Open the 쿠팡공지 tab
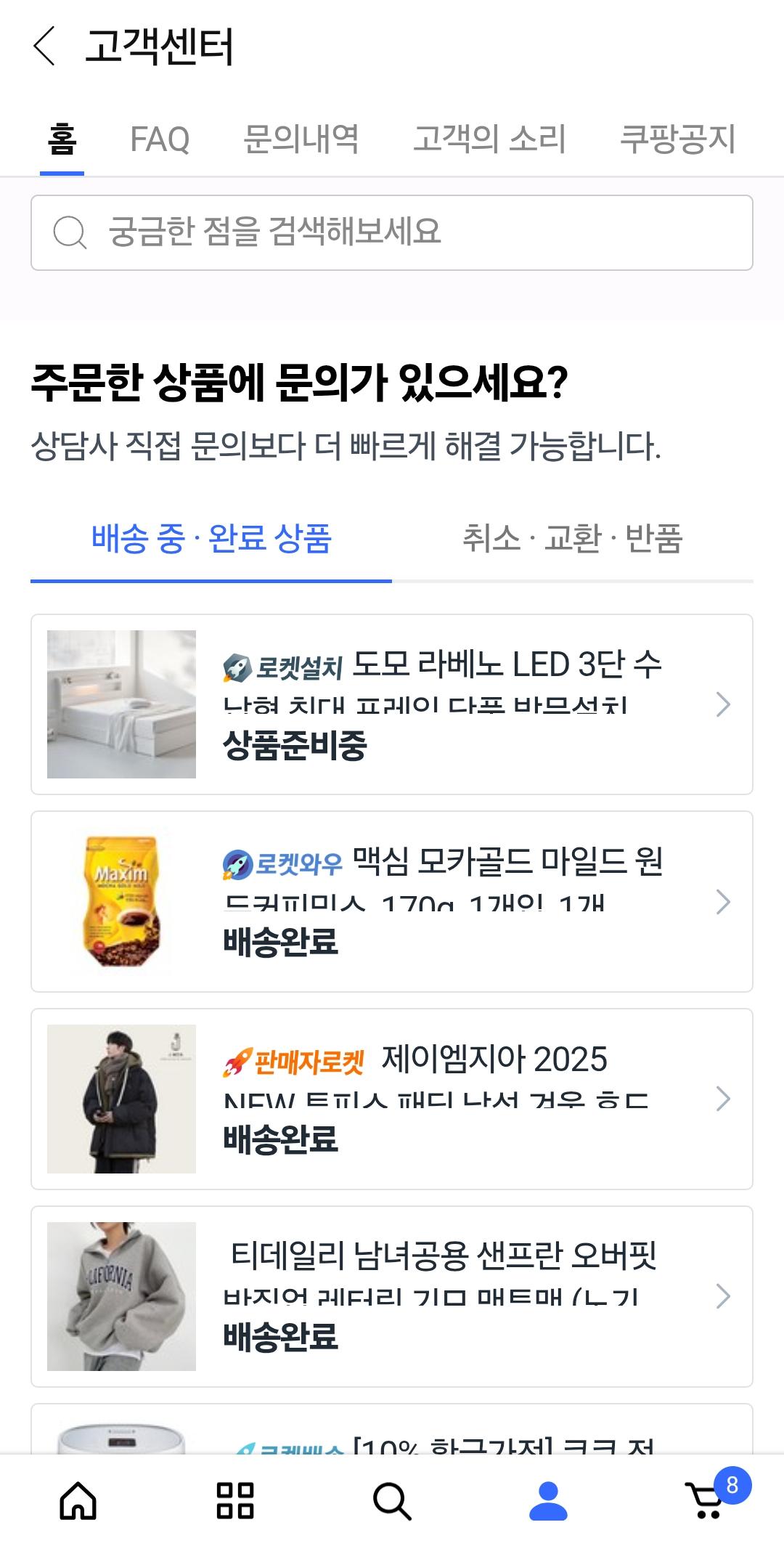 (677, 139)
